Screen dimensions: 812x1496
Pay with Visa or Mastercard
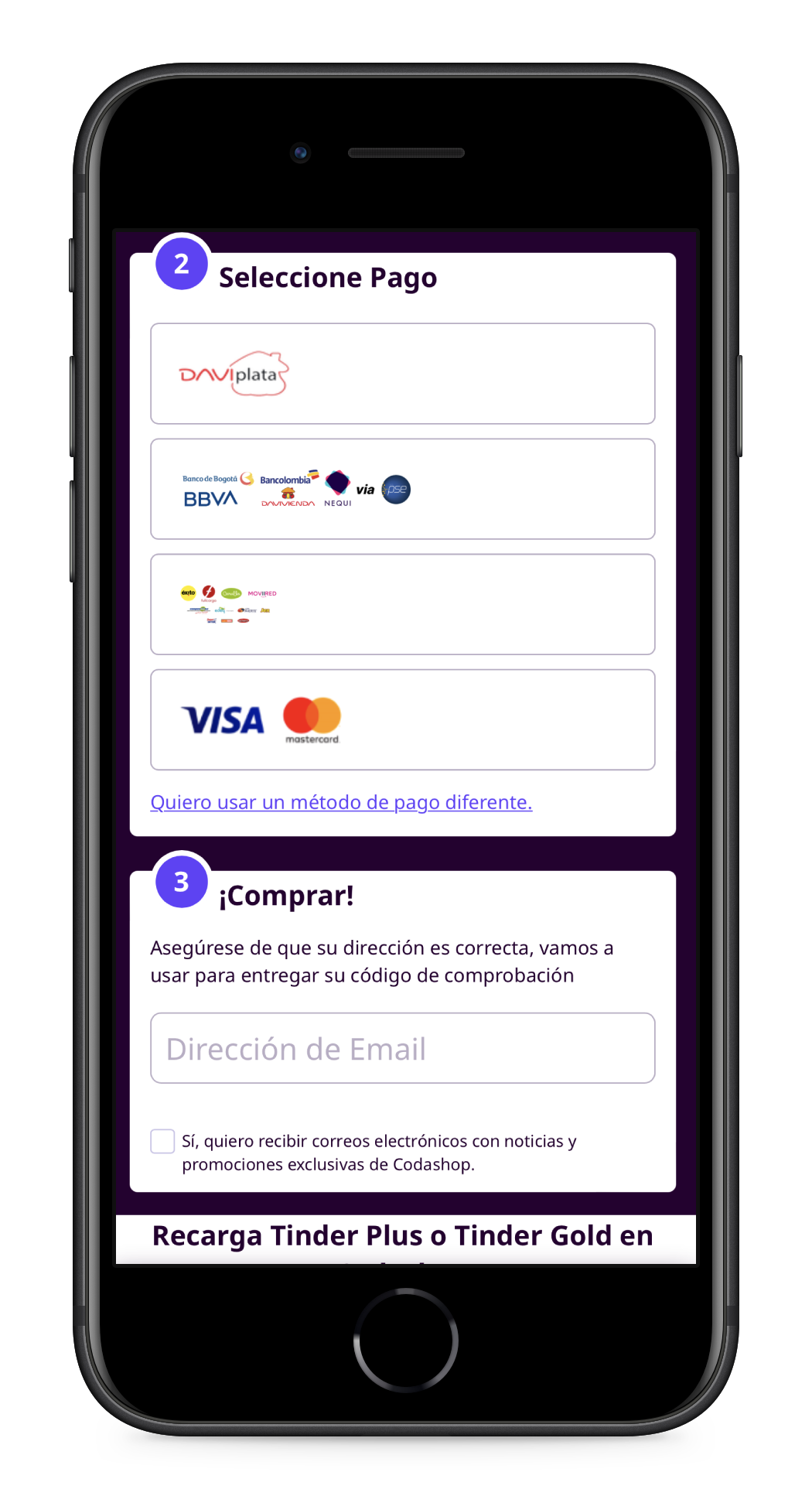click(402, 719)
